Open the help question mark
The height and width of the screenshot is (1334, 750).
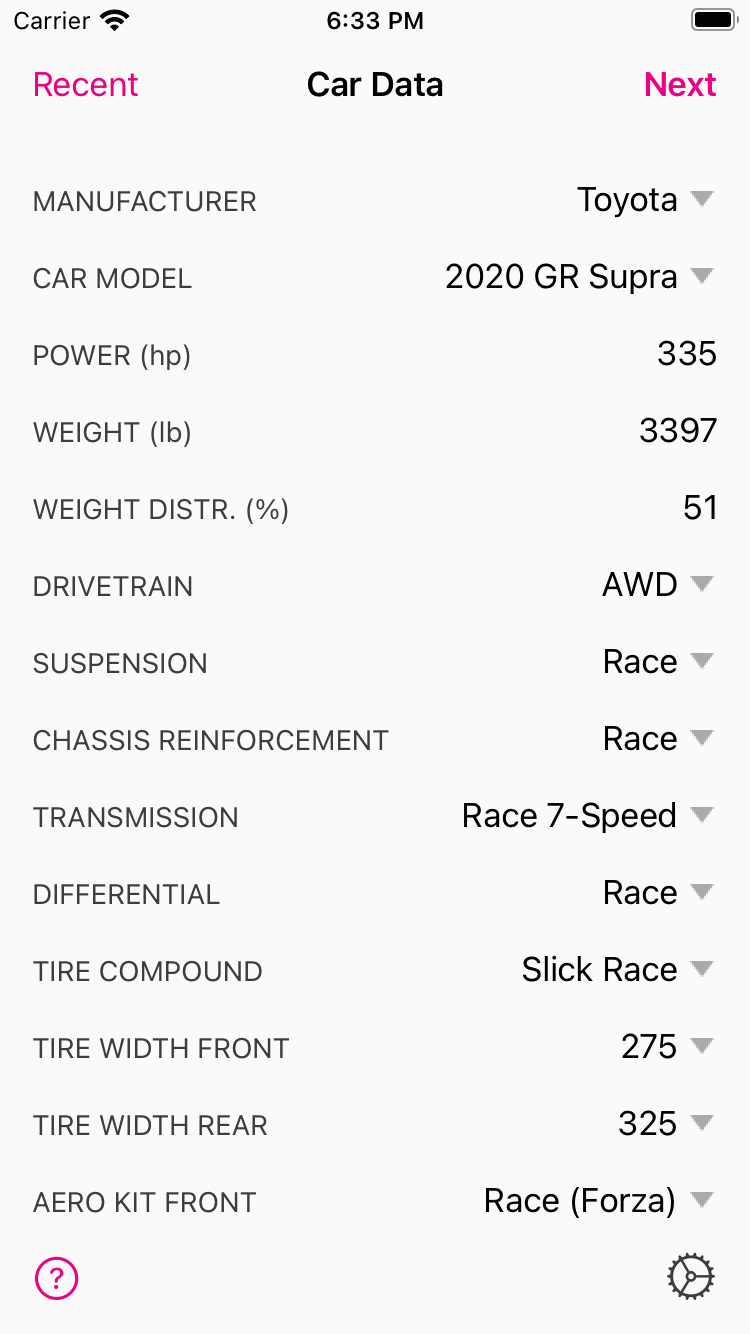coord(57,1277)
